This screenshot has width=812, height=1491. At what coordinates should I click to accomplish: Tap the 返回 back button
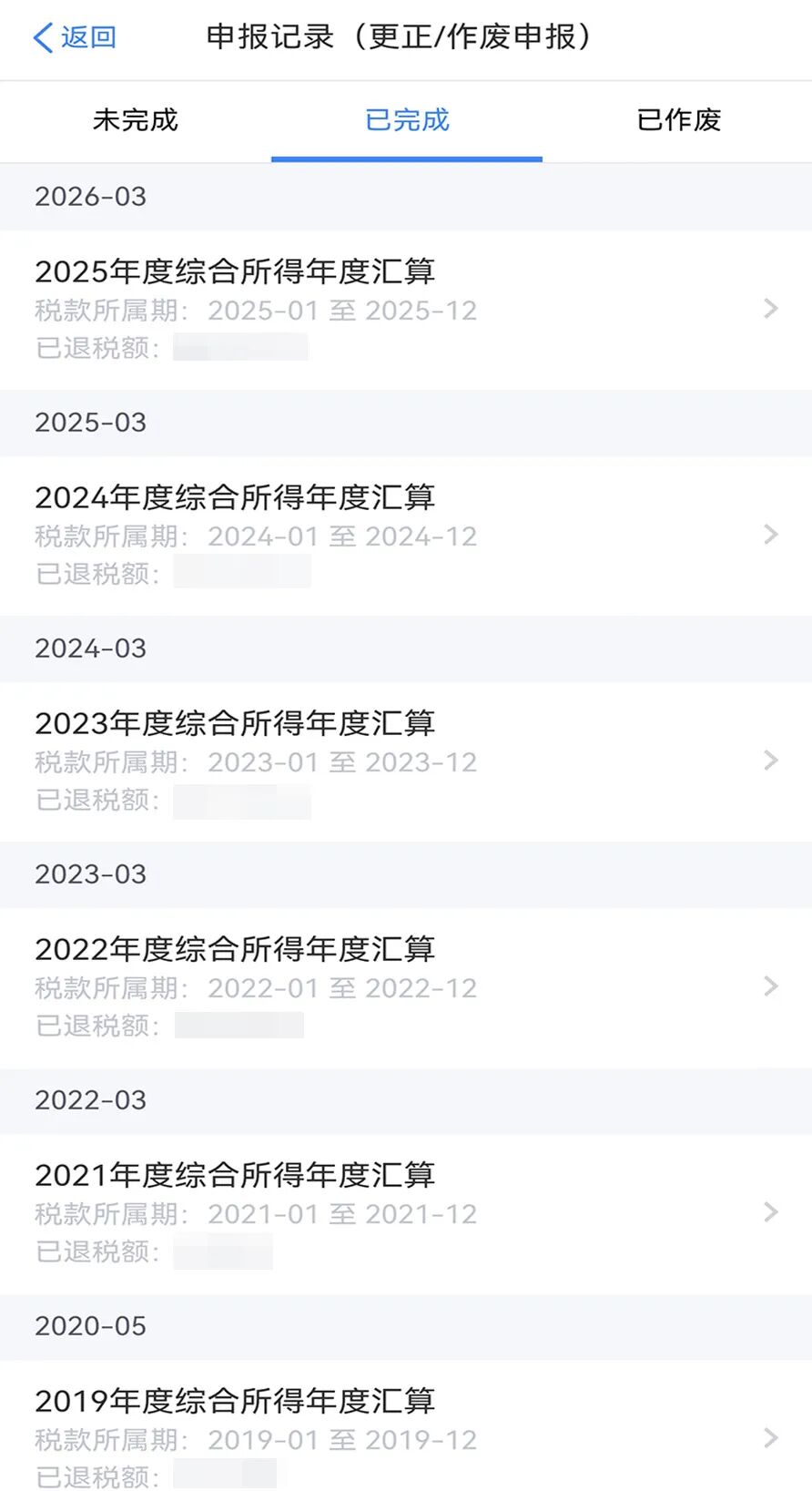(75, 37)
